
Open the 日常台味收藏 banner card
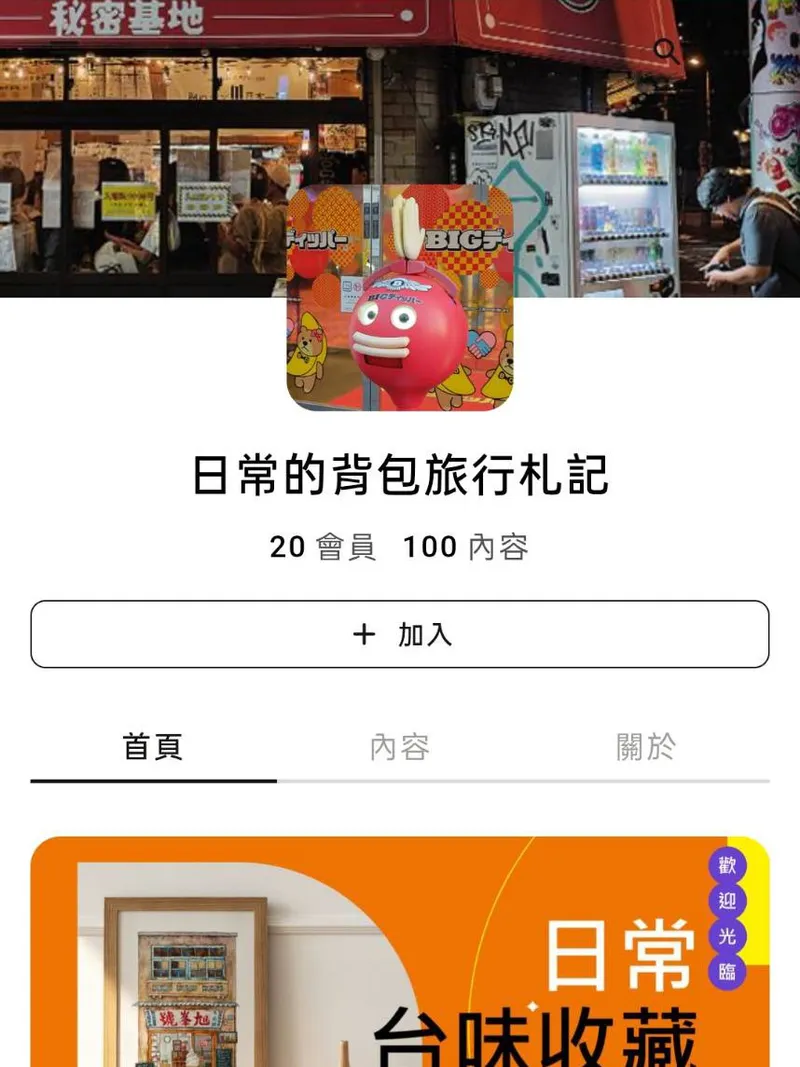coord(400,950)
